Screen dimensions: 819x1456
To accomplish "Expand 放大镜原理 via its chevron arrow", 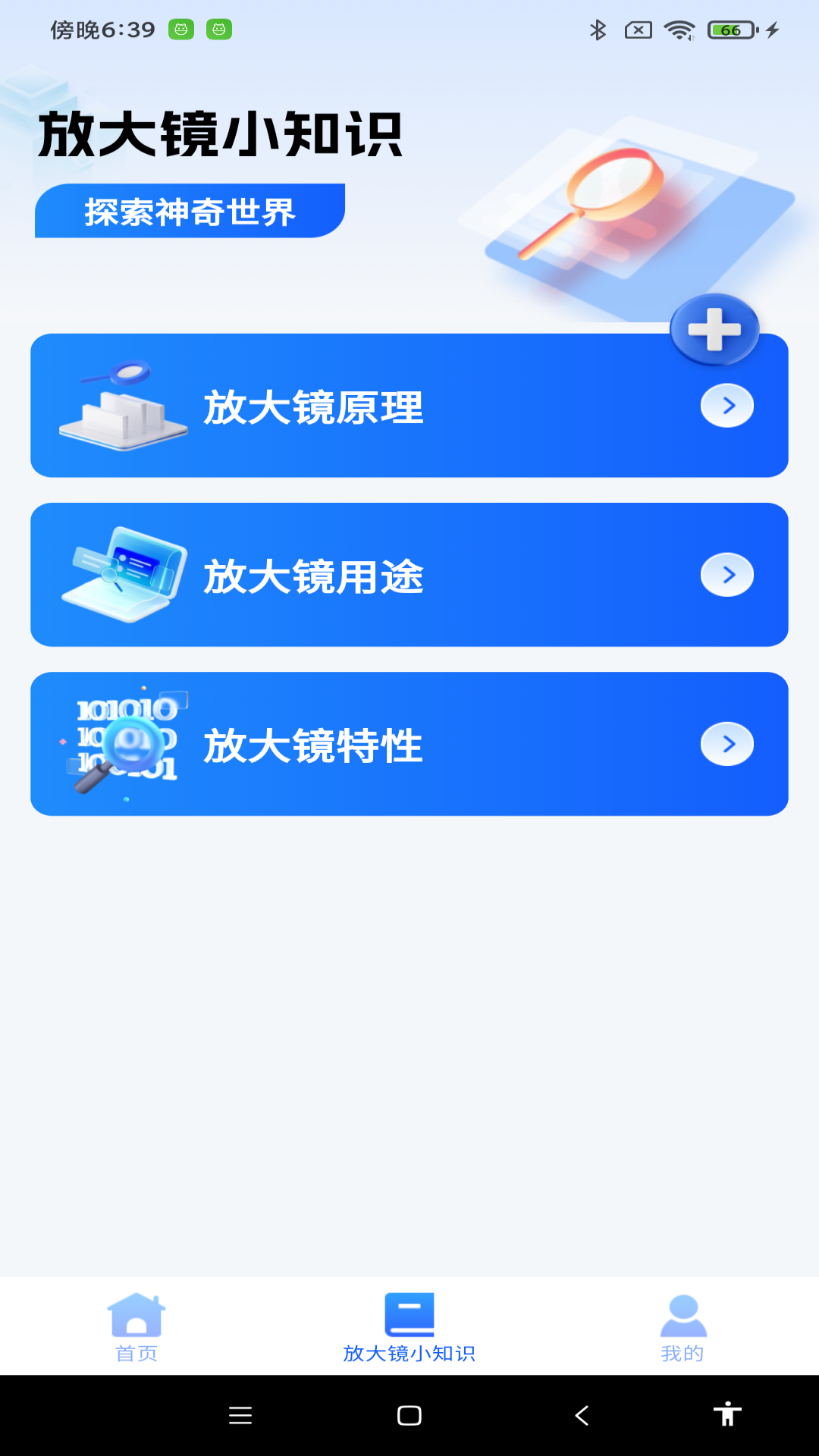I will [x=726, y=406].
